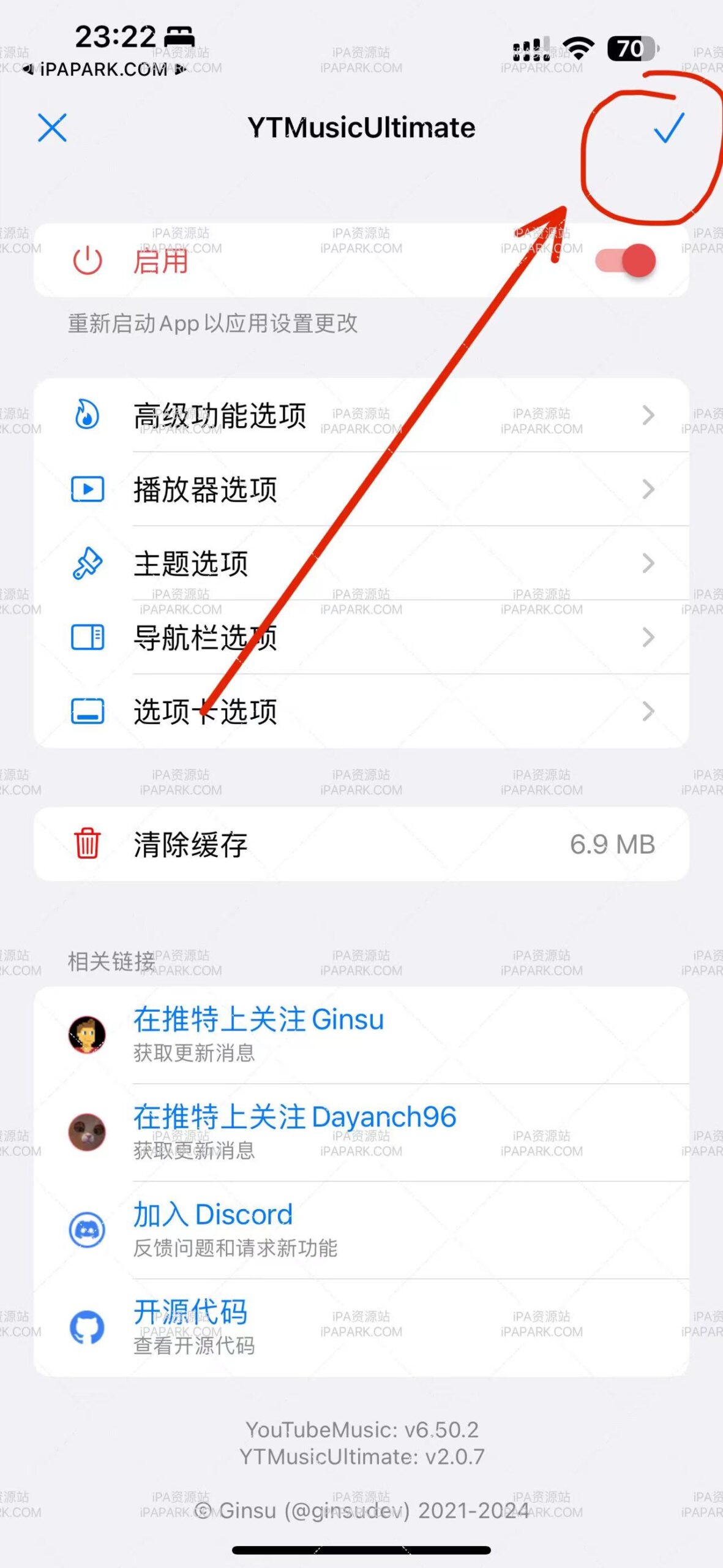Click the video player icon beside 播放器选项
The height and width of the screenshot is (1568, 723).
pos(88,489)
